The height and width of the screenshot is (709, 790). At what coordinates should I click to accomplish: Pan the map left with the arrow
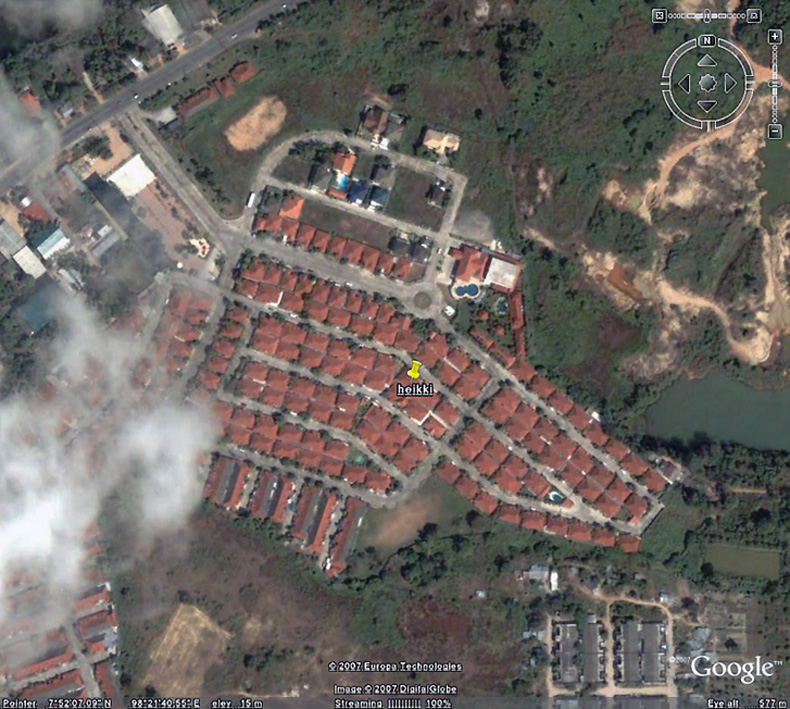pos(685,83)
